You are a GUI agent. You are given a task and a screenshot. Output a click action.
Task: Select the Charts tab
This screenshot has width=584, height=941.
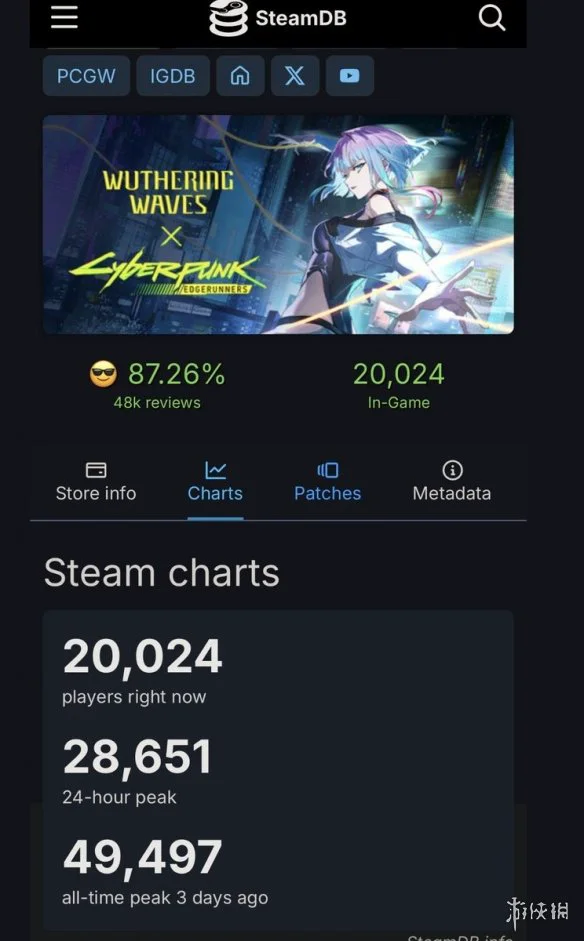pyautogui.click(x=215, y=482)
